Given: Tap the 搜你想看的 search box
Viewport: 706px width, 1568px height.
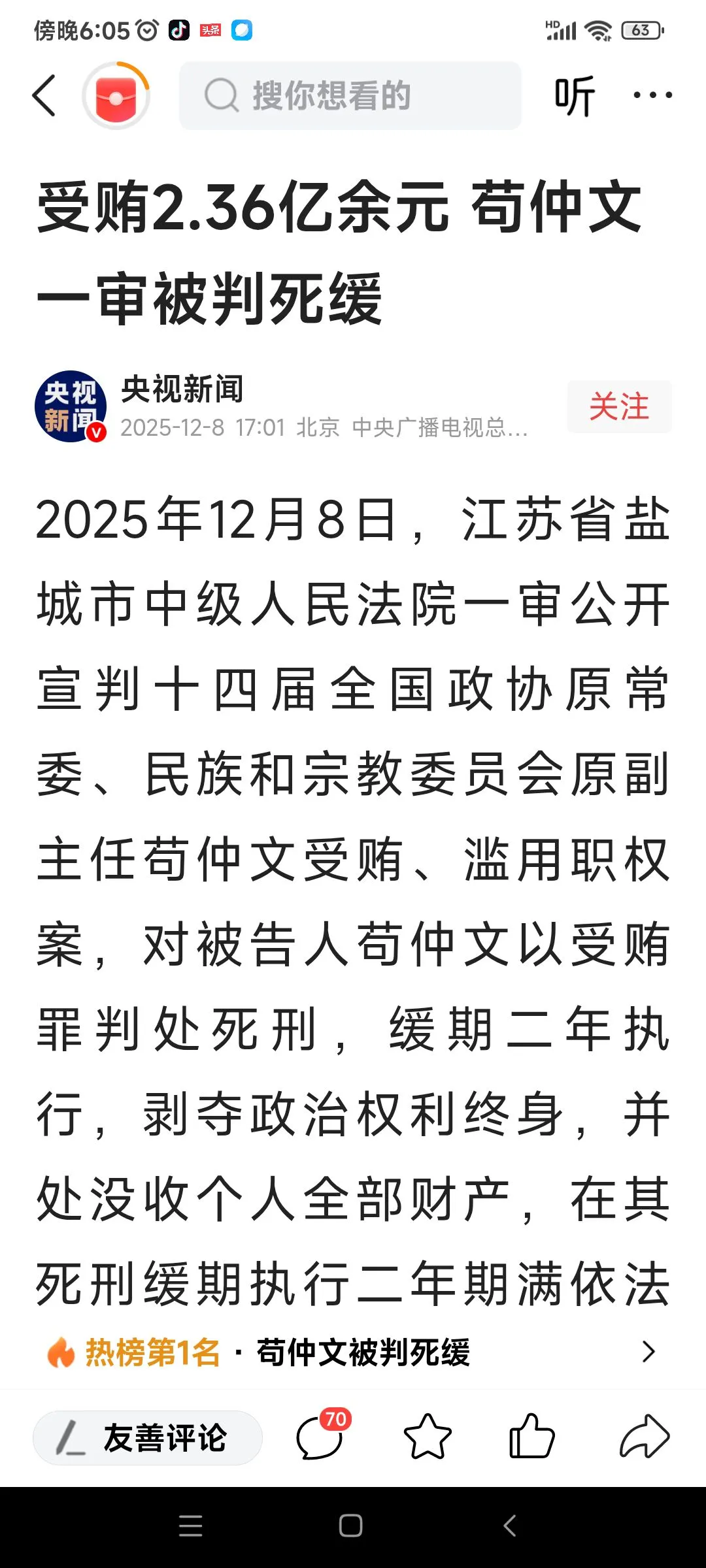Looking at the screenshot, I should point(350,96).
